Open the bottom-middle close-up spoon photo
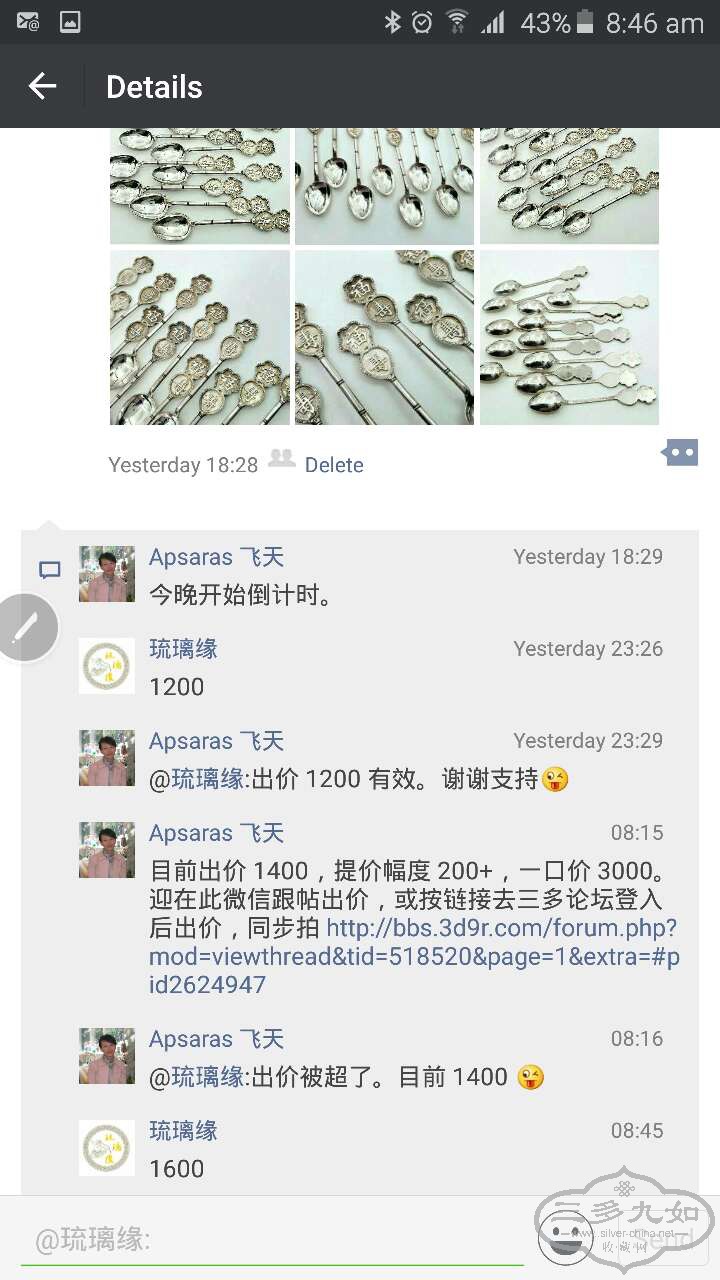The width and height of the screenshot is (720, 1280). pyautogui.click(x=384, y=338)
